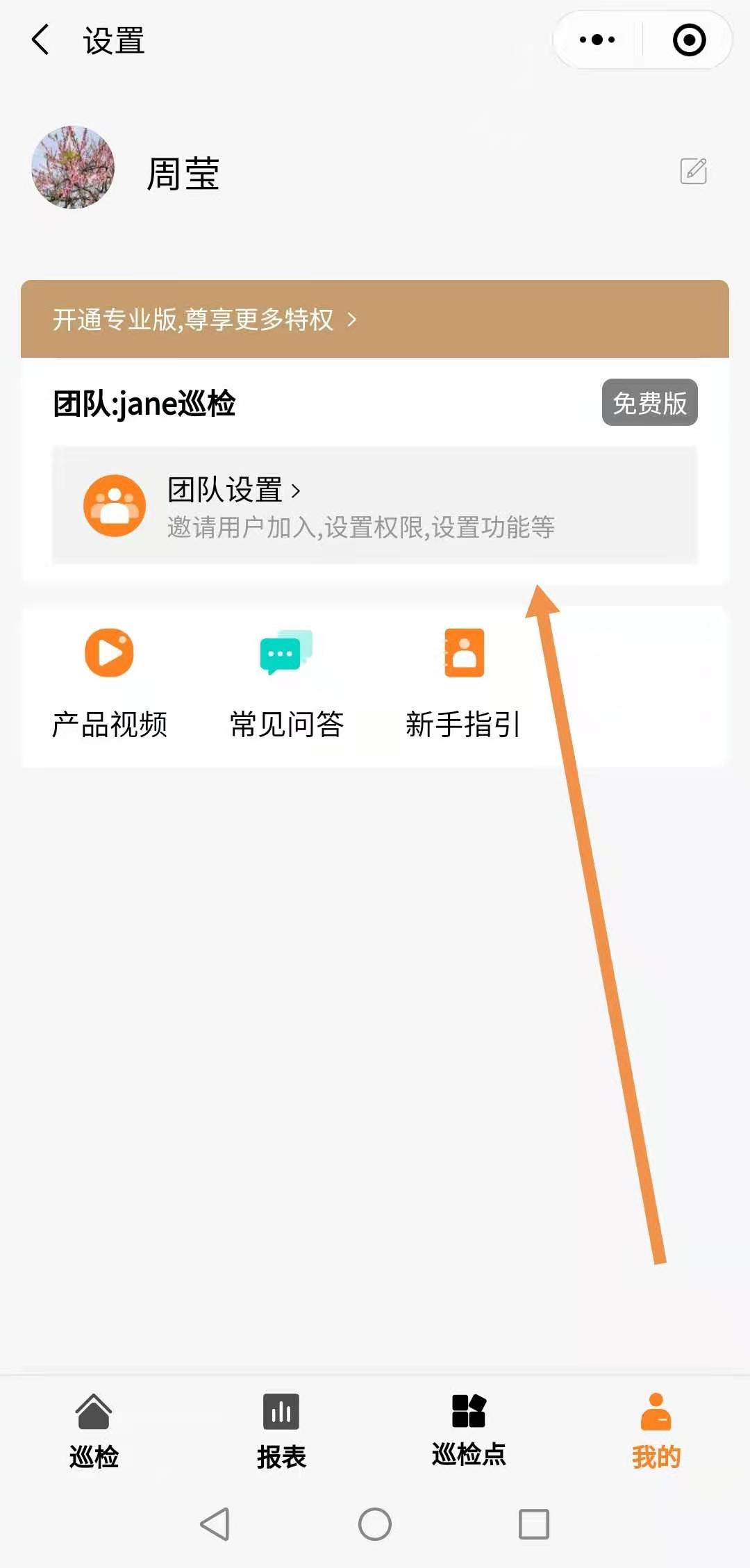
Task: Open 常见问答
Action: pos(286,682)
